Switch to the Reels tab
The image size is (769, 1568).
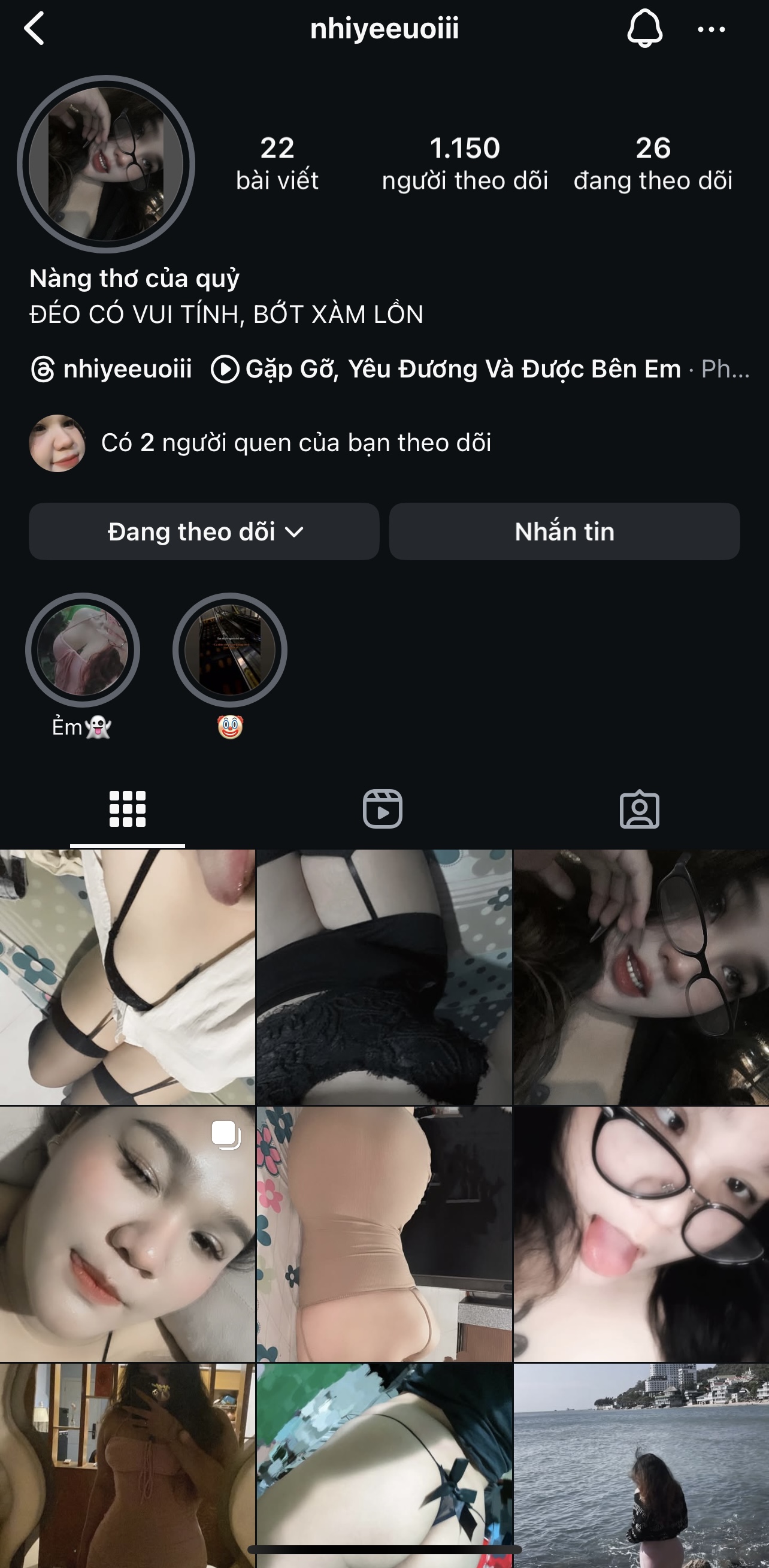point(383,809)
